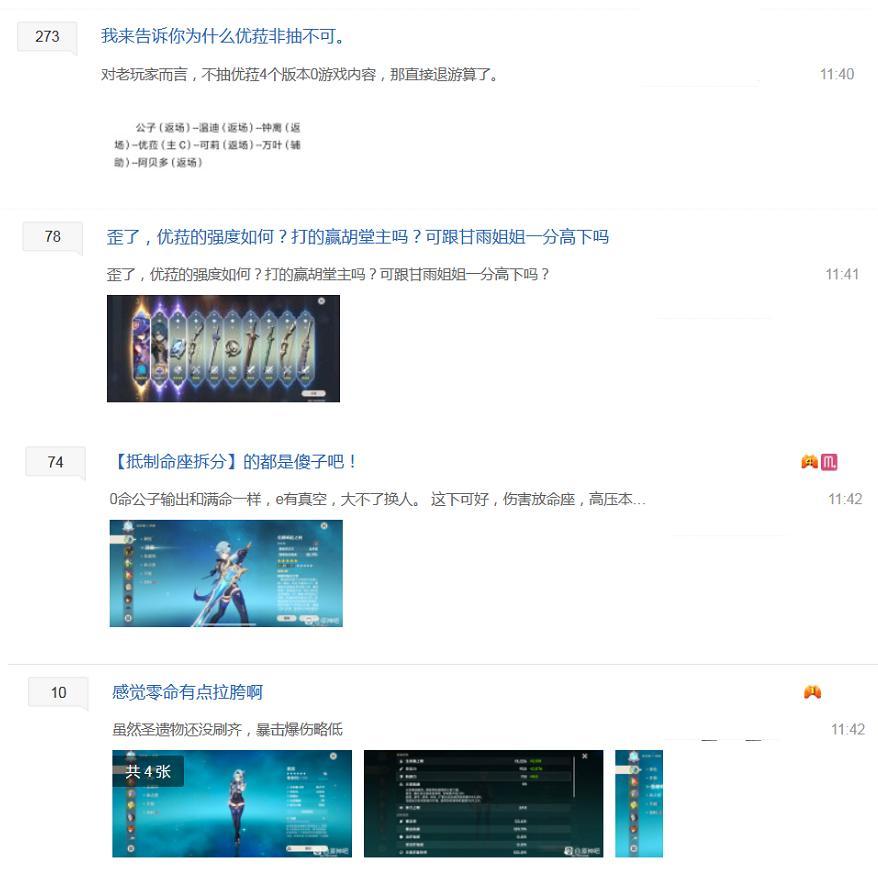Image resolution: width=878 pixels, height=874 pixels.
Task: Open thread 感觉零命有点拉胯啊
Action: tap(187, 692)
